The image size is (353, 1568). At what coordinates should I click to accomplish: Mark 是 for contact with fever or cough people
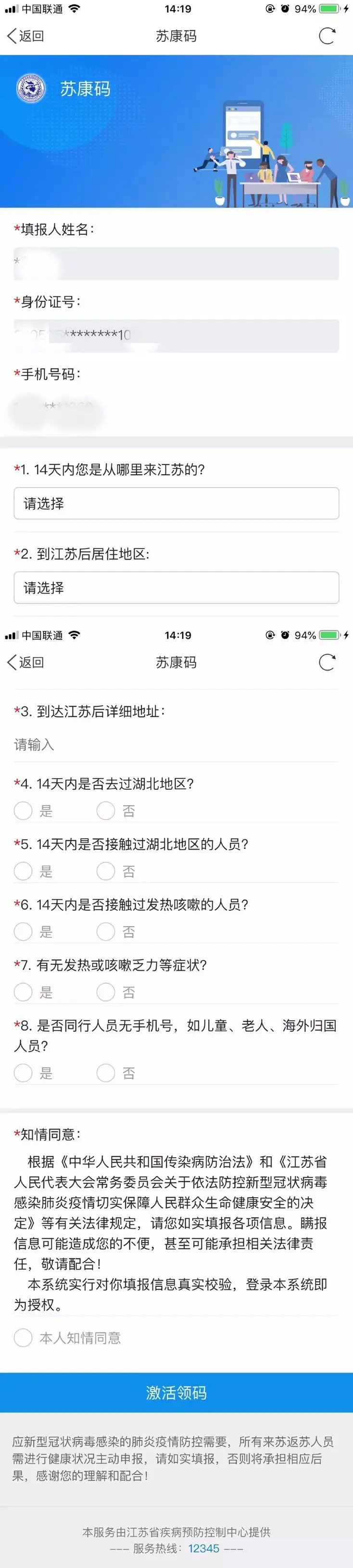click(23, 931)
